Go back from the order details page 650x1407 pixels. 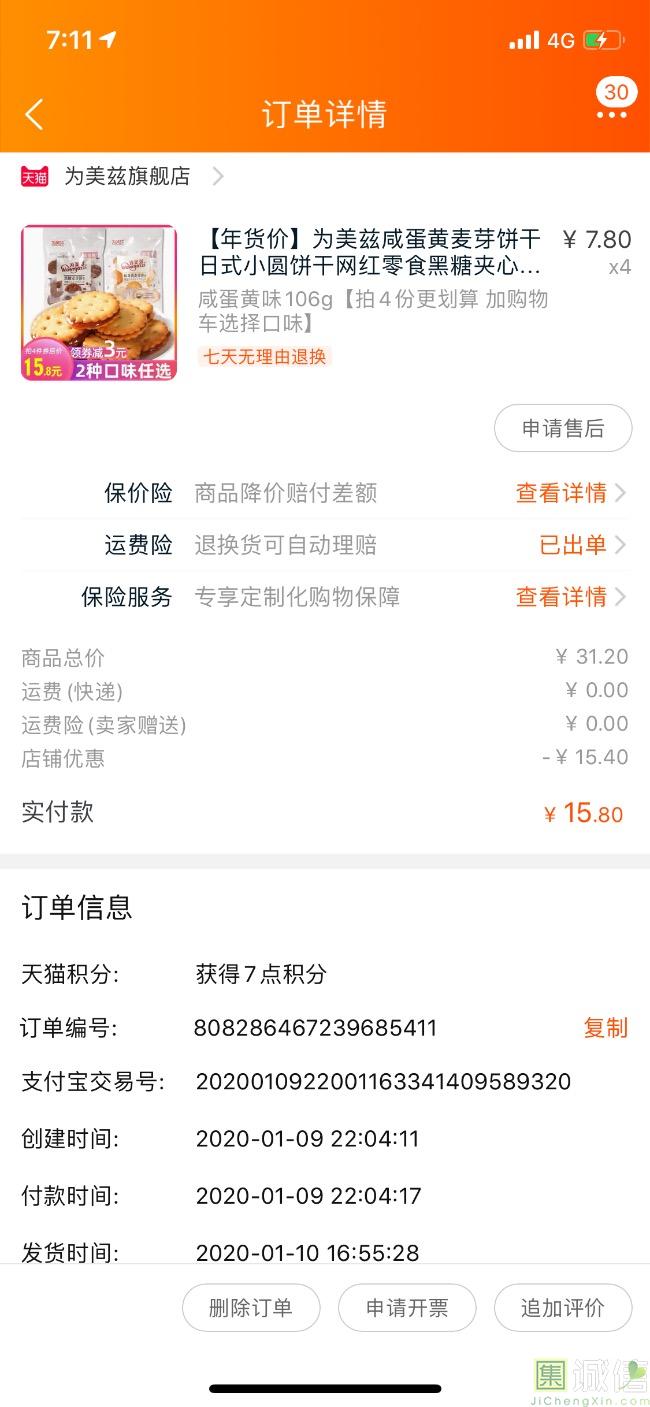point(34,114)
